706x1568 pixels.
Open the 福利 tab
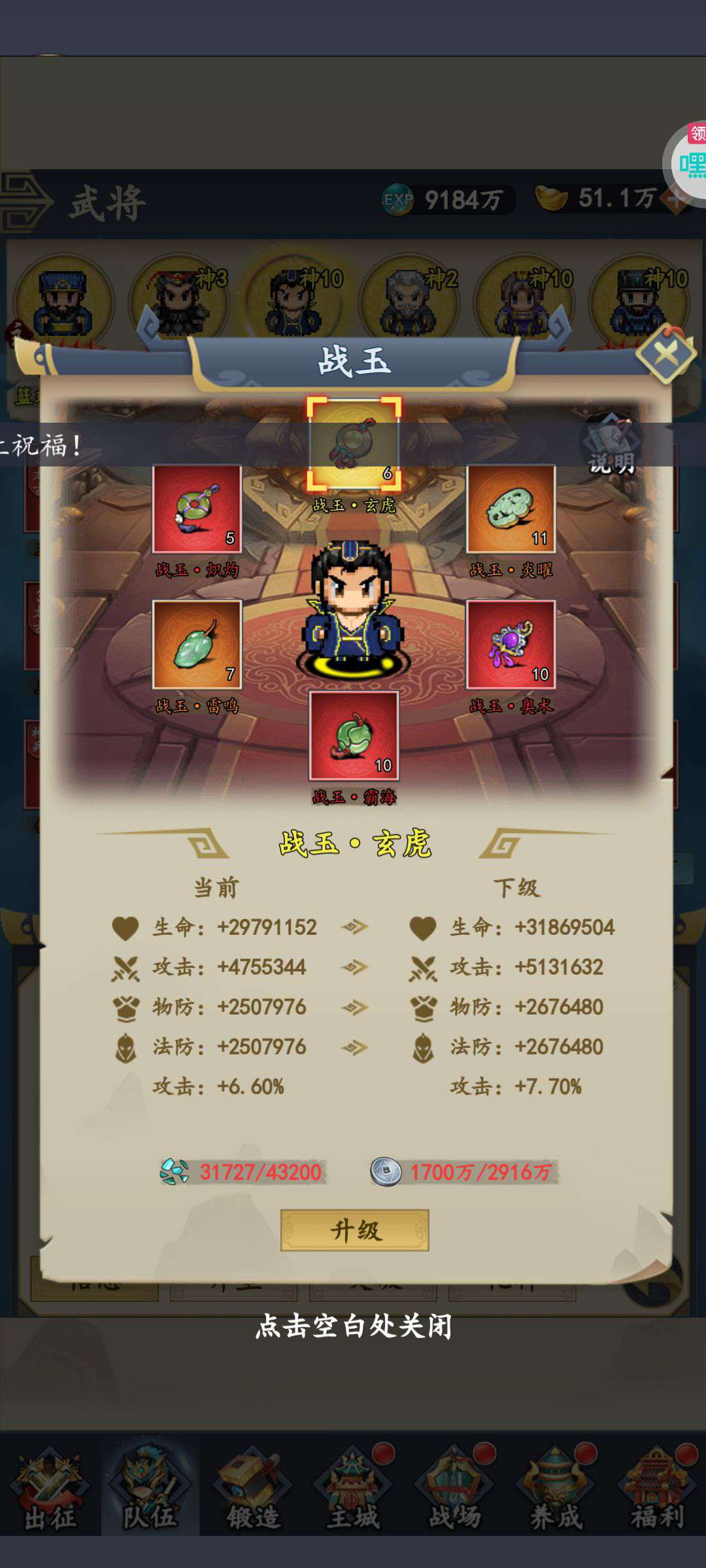point(656,1488)
